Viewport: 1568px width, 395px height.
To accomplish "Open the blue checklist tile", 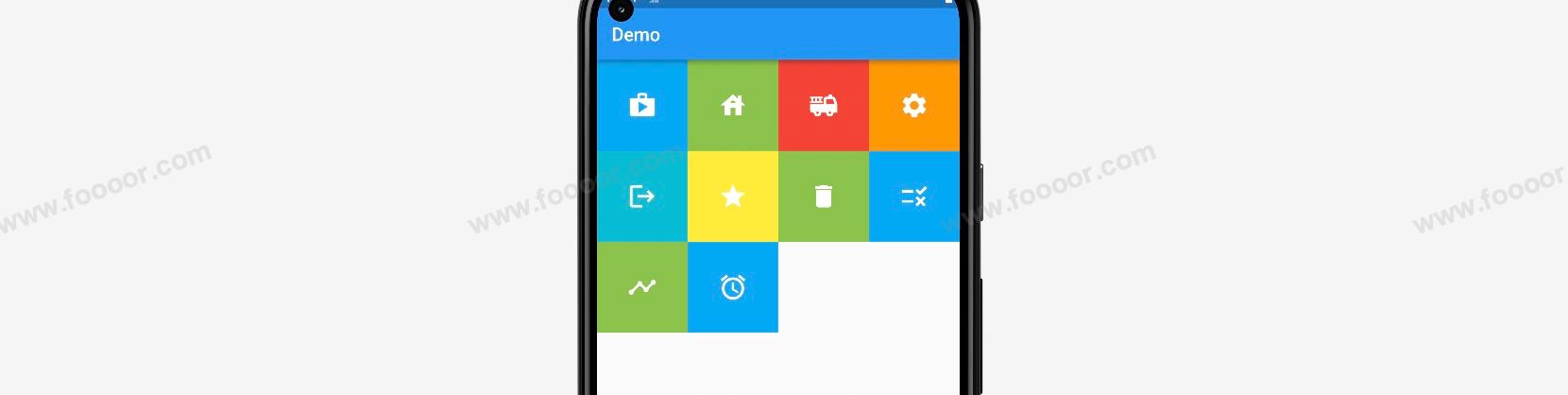I will (913, 197).
